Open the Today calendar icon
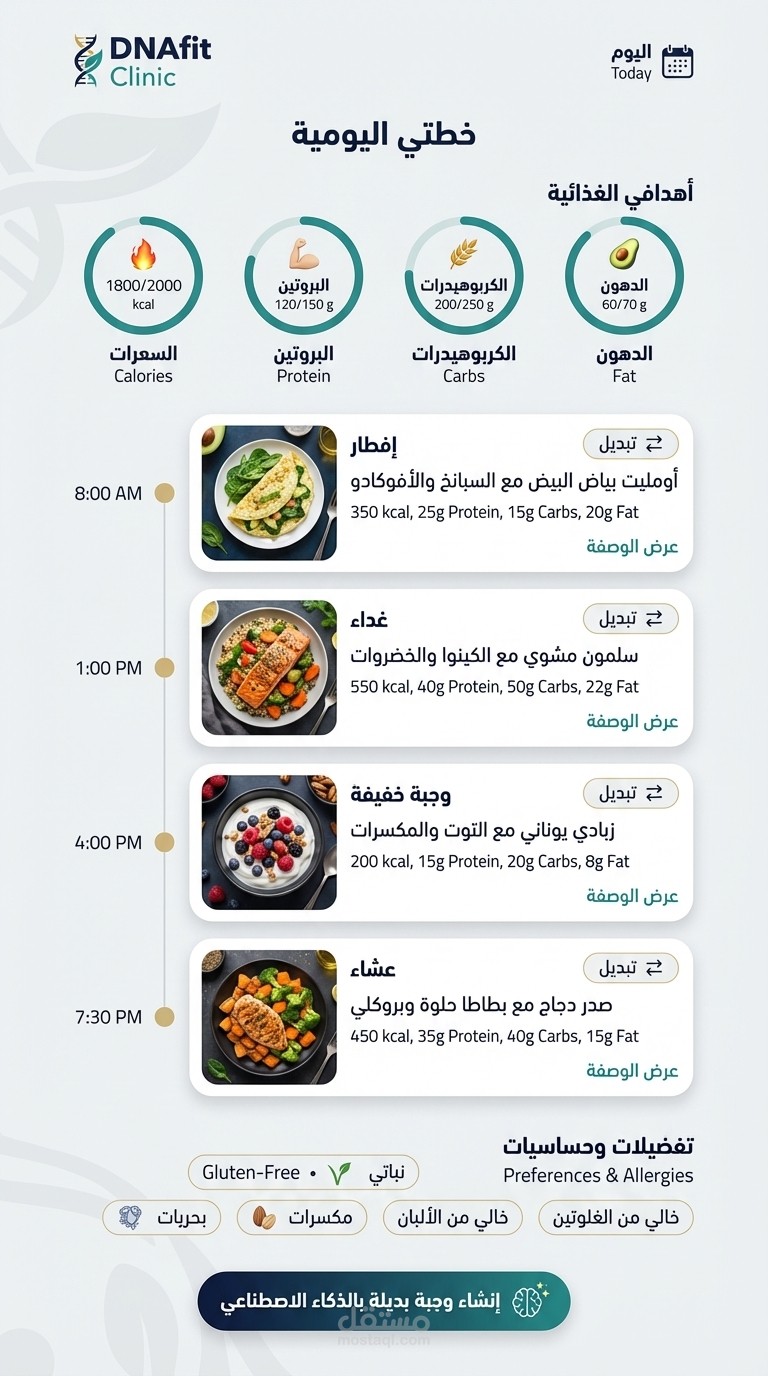Screen dimensions: 768x1376 (678, 62)
